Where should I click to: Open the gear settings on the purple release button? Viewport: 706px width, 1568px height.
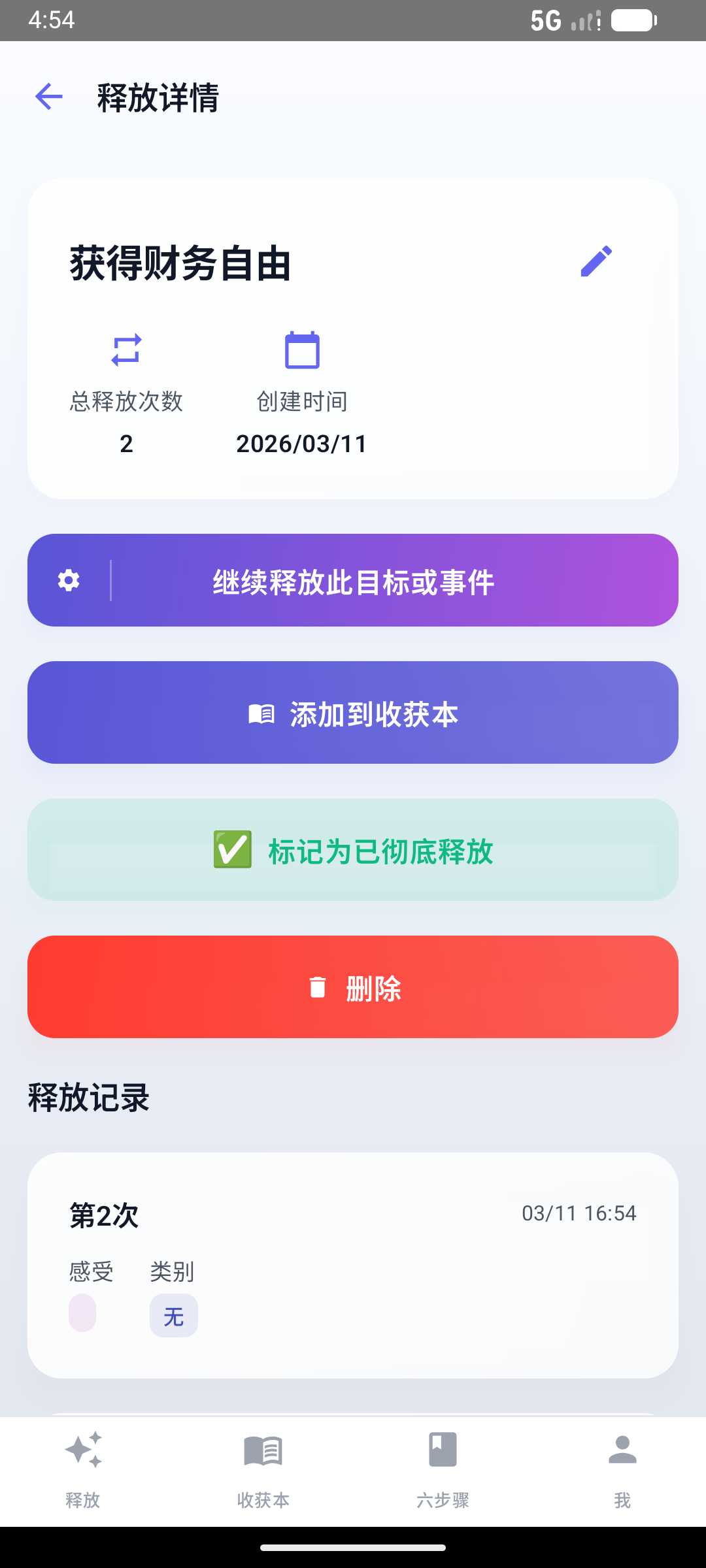(x=69, y=580)
